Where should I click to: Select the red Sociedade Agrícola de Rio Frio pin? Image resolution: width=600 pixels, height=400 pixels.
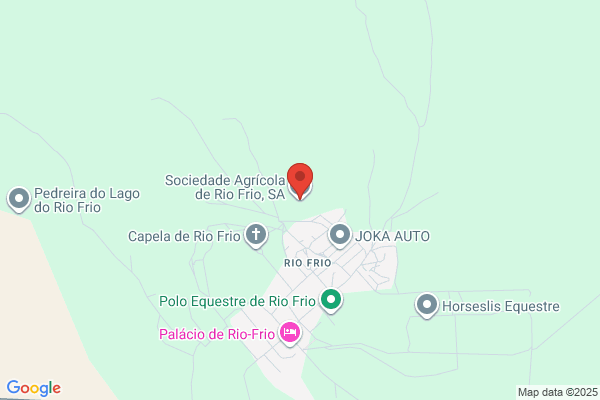pos(300,181)
